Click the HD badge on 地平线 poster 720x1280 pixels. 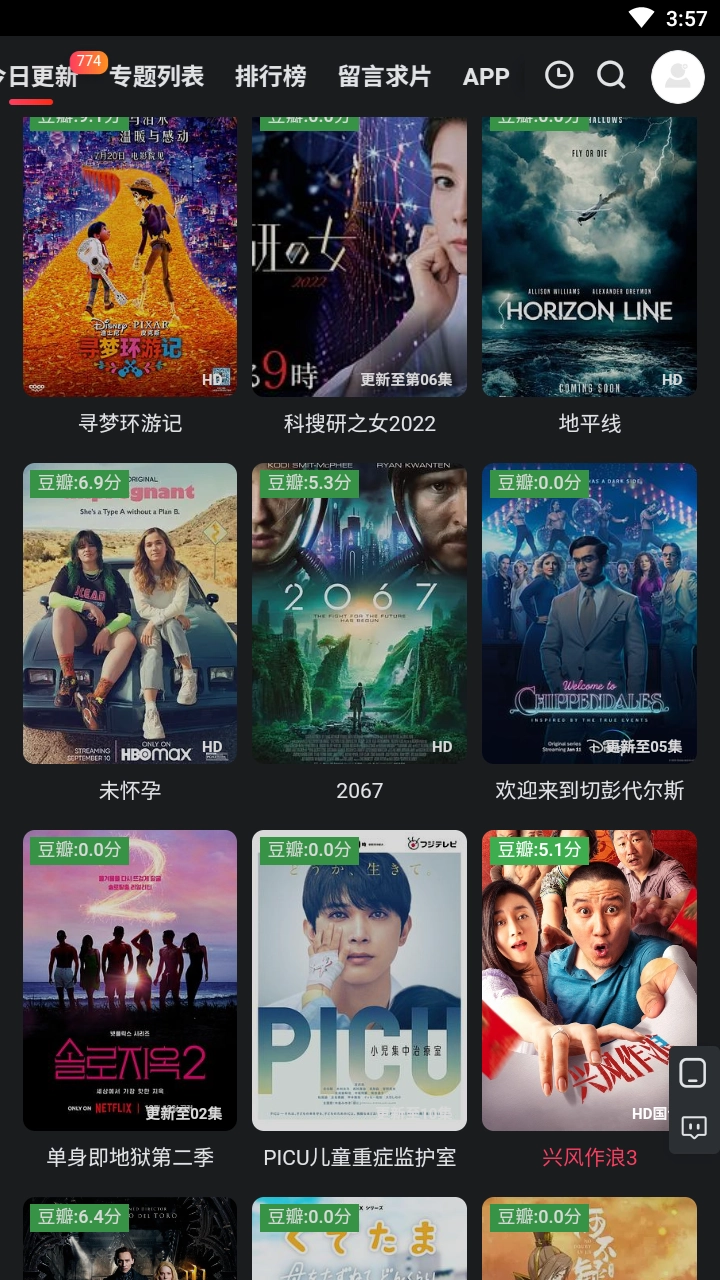pyautogui.click(x=671, y=380)
